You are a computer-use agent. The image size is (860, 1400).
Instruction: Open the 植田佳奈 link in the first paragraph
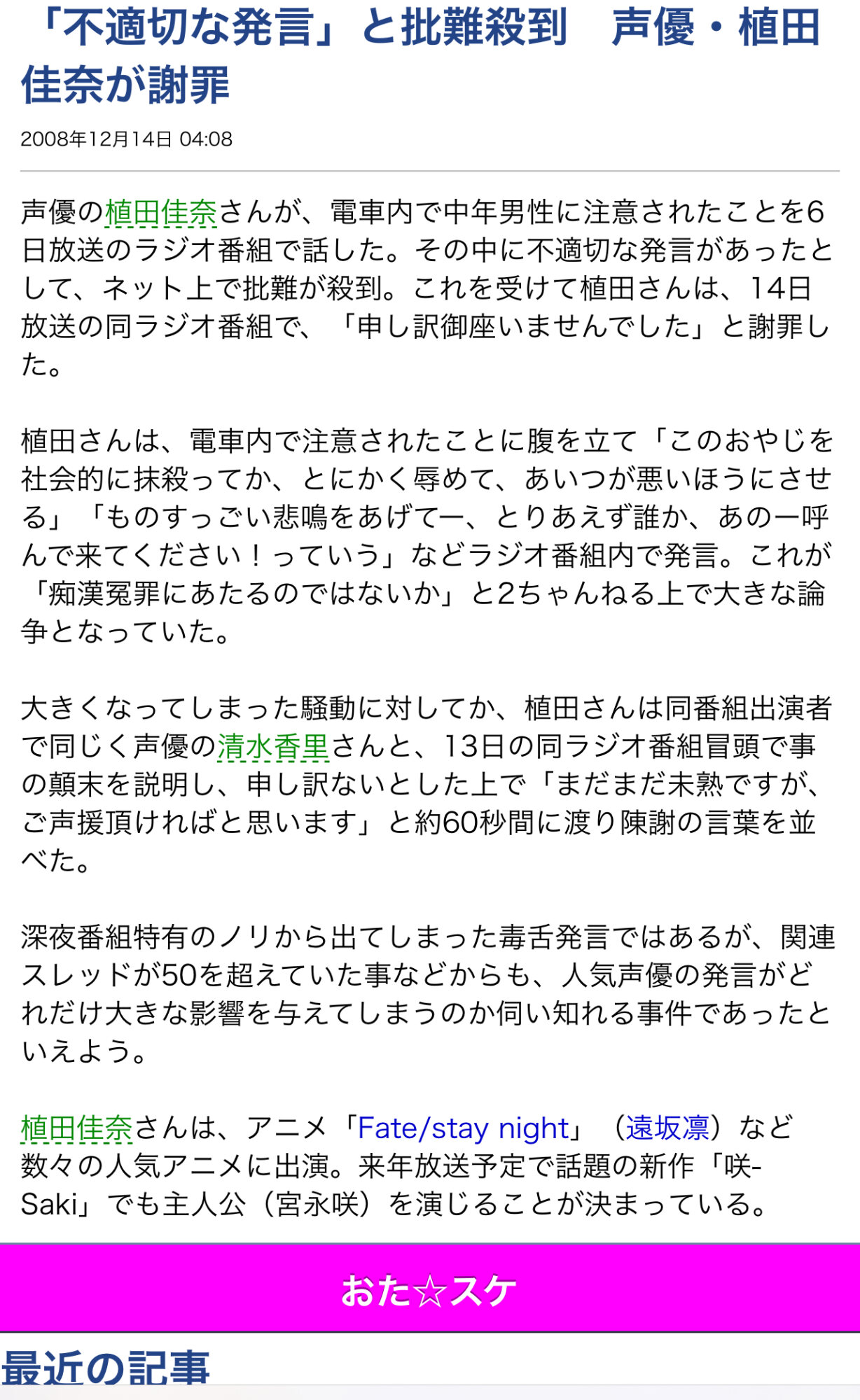[161, 213]
